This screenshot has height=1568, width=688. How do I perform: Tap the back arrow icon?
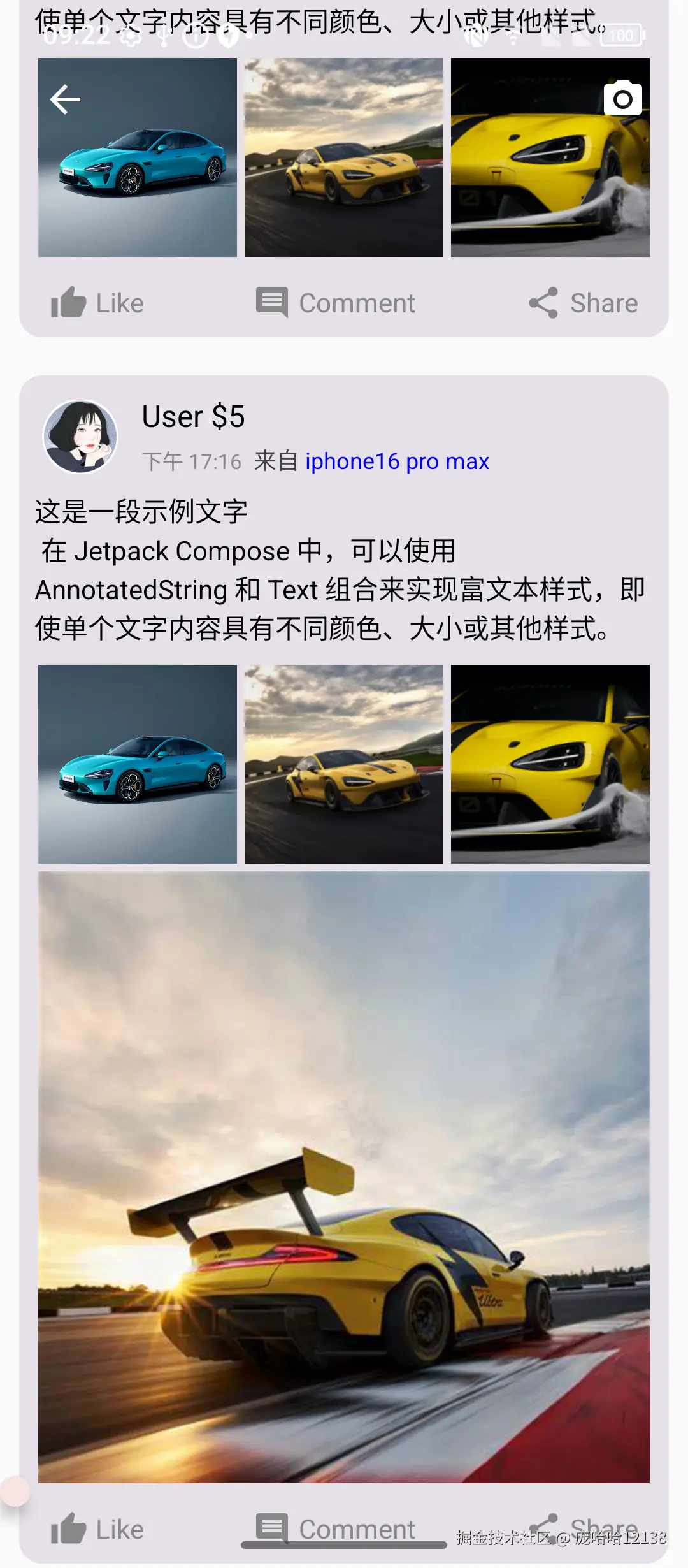tap(64, 99)
